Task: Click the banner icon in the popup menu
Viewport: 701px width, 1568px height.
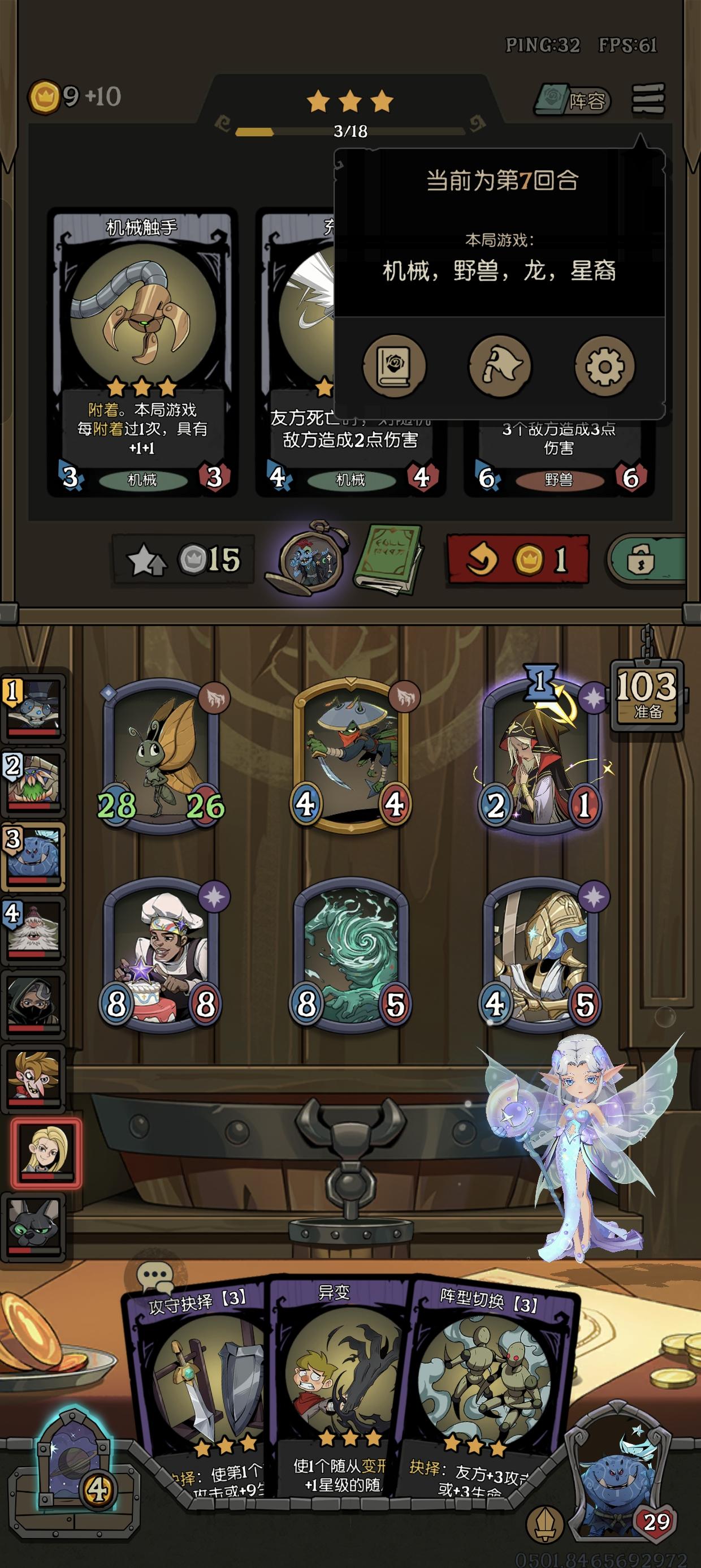Action: tap(499, 365)
